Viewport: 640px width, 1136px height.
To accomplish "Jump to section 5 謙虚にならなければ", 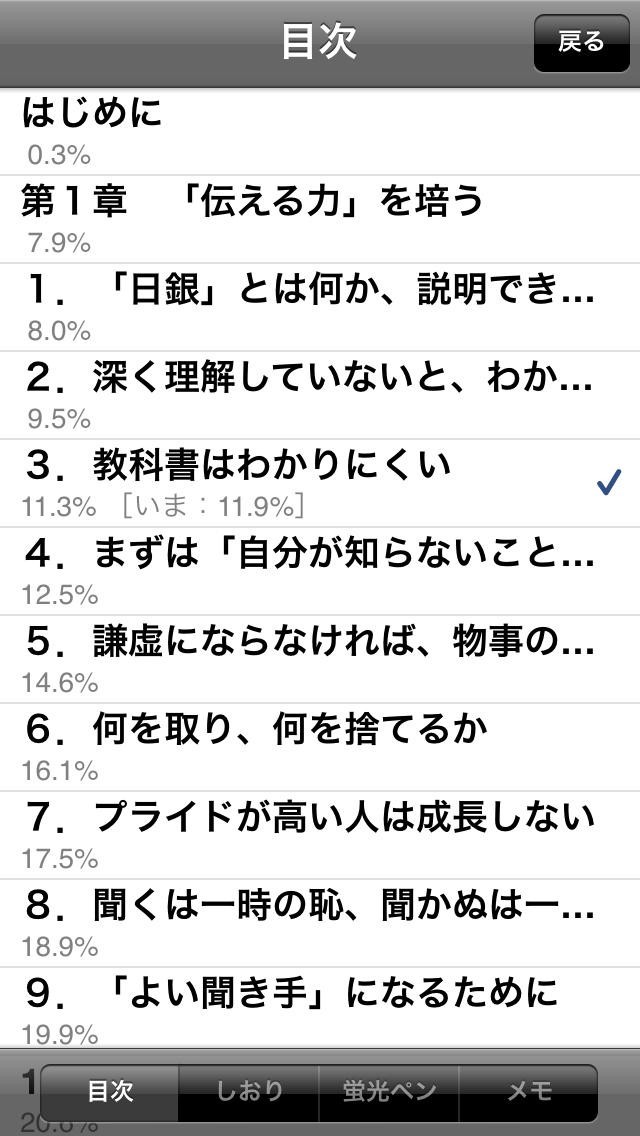I will pos(320,659).
